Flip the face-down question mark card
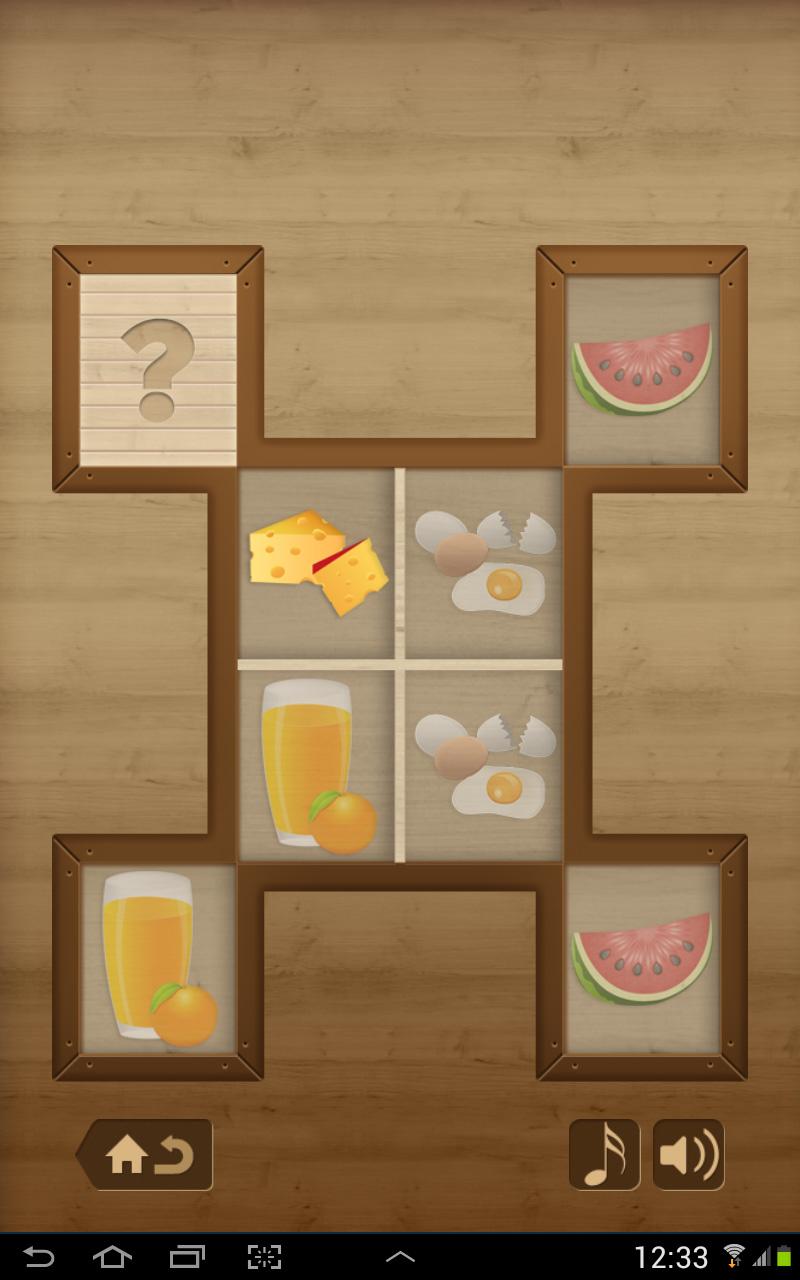 point(158,369)
